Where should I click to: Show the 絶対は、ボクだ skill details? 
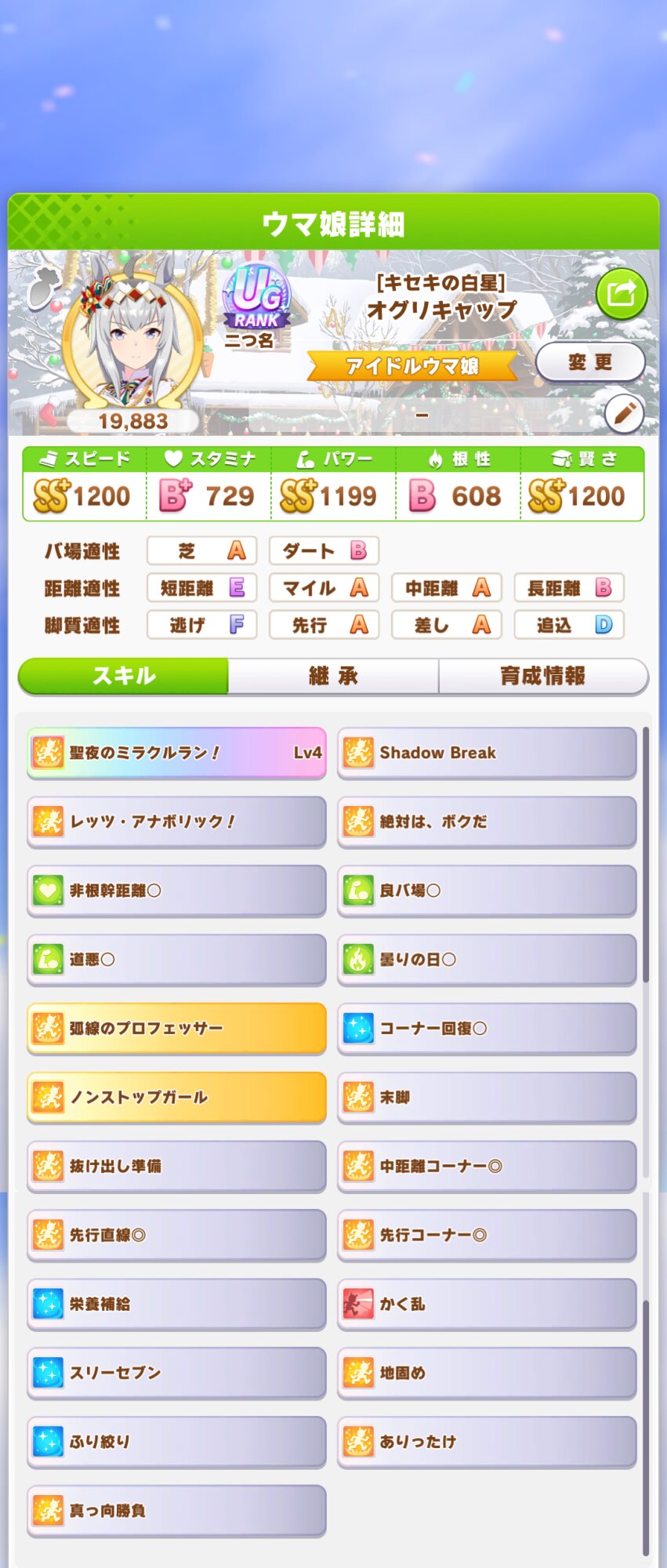(x=487, y=822)
